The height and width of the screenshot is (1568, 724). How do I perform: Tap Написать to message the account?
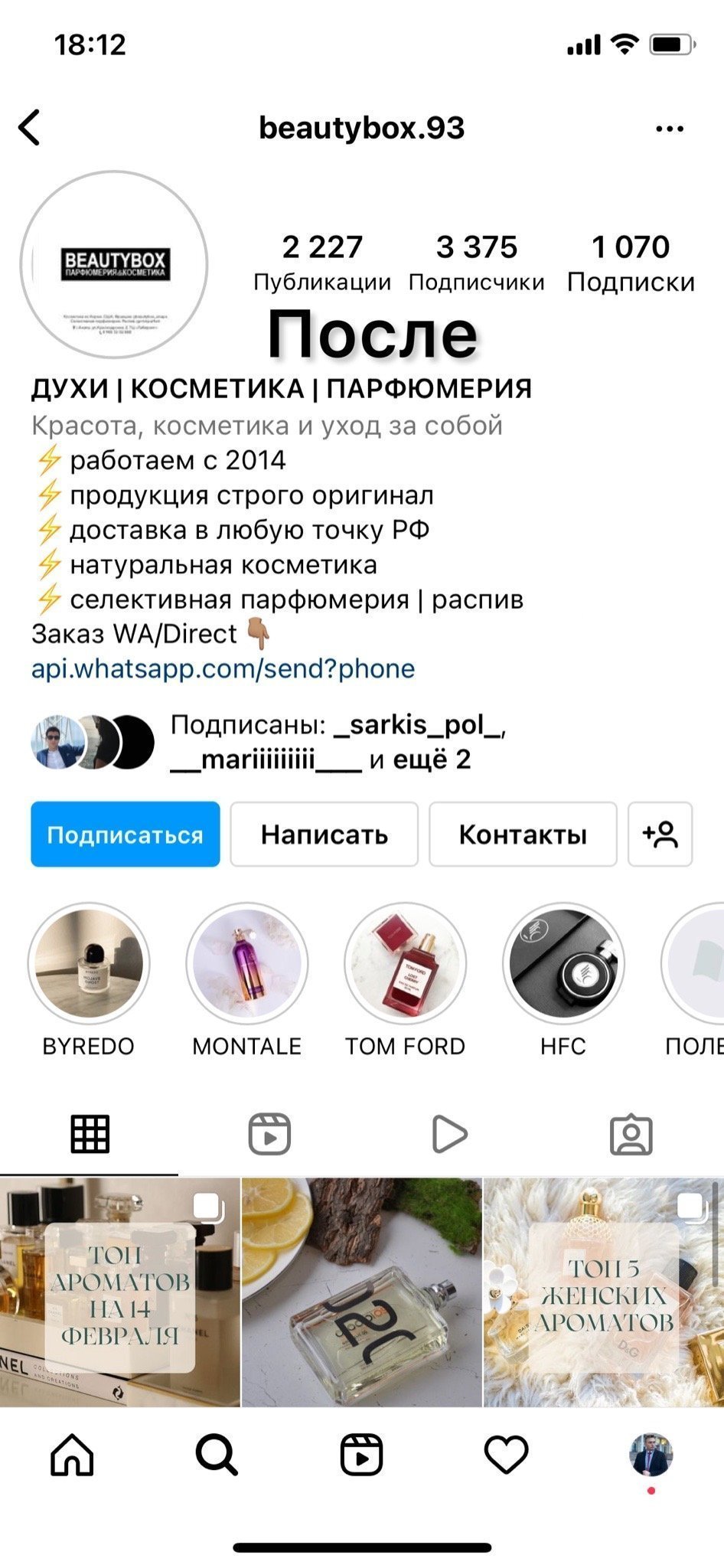point(324,835)
